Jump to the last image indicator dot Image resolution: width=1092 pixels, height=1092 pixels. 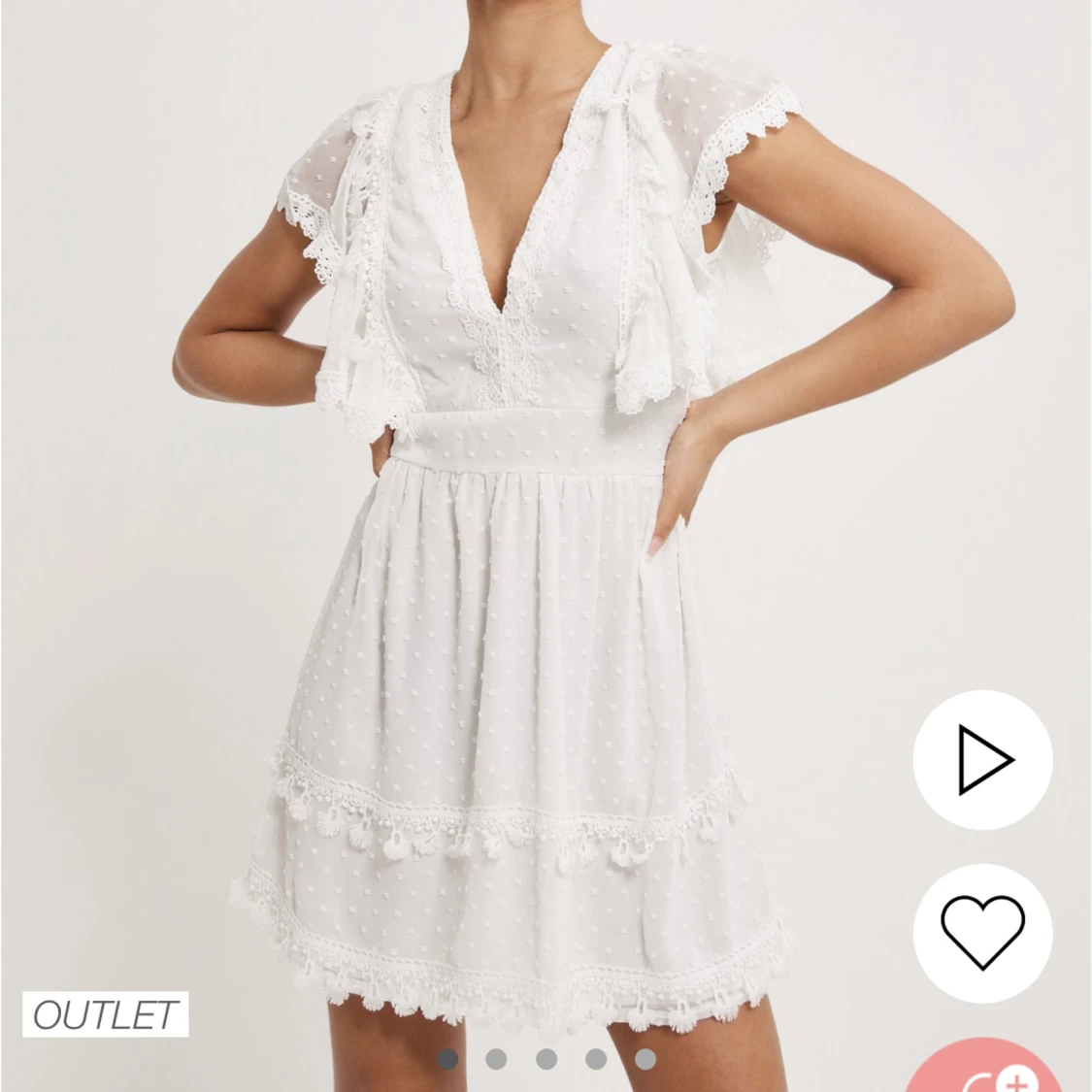[645, 1059]
